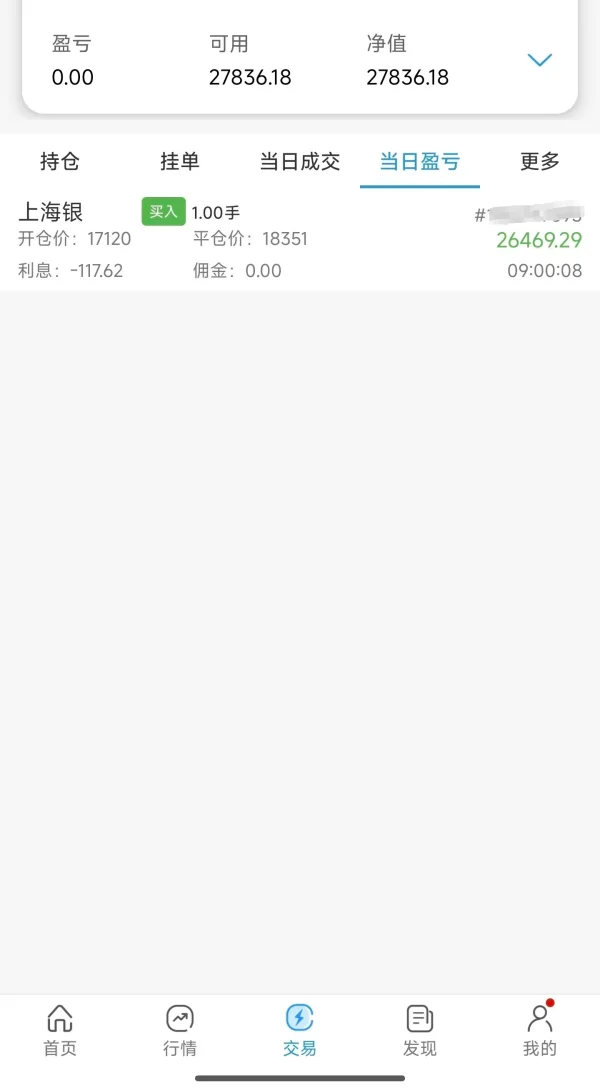Switch to the 挂单 tab
Screen dimensions: 600x1090
coord(180,162)
